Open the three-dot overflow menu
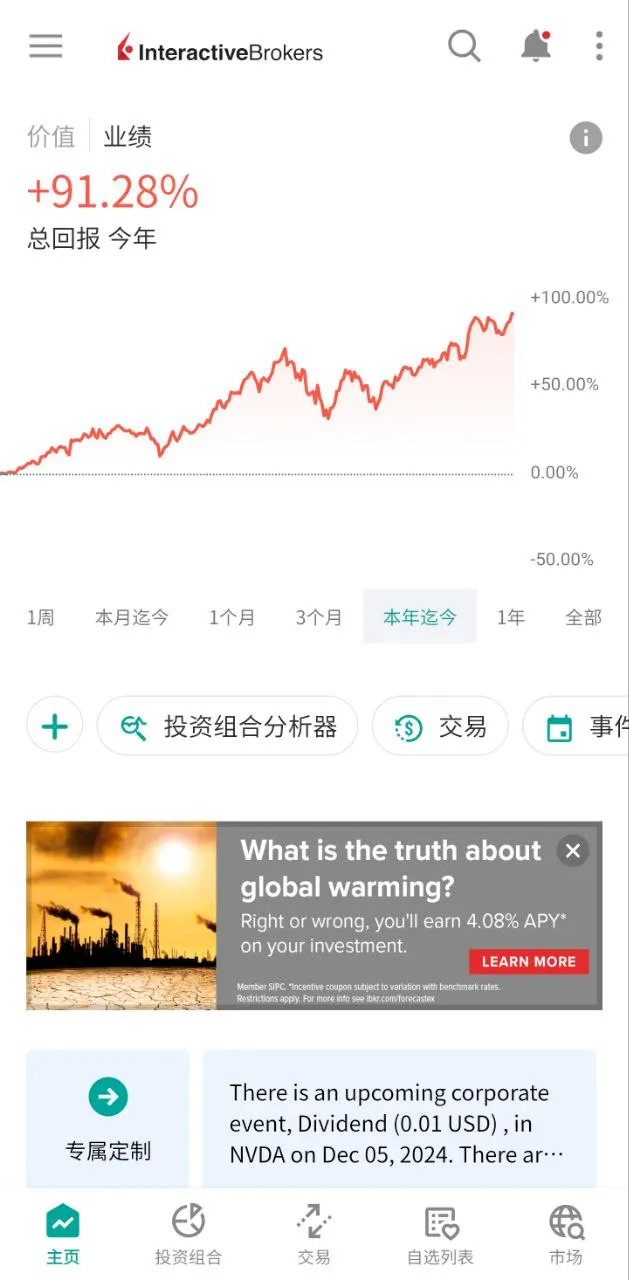The height and width of the screenshot is (1280, 629). click(599, 46)
